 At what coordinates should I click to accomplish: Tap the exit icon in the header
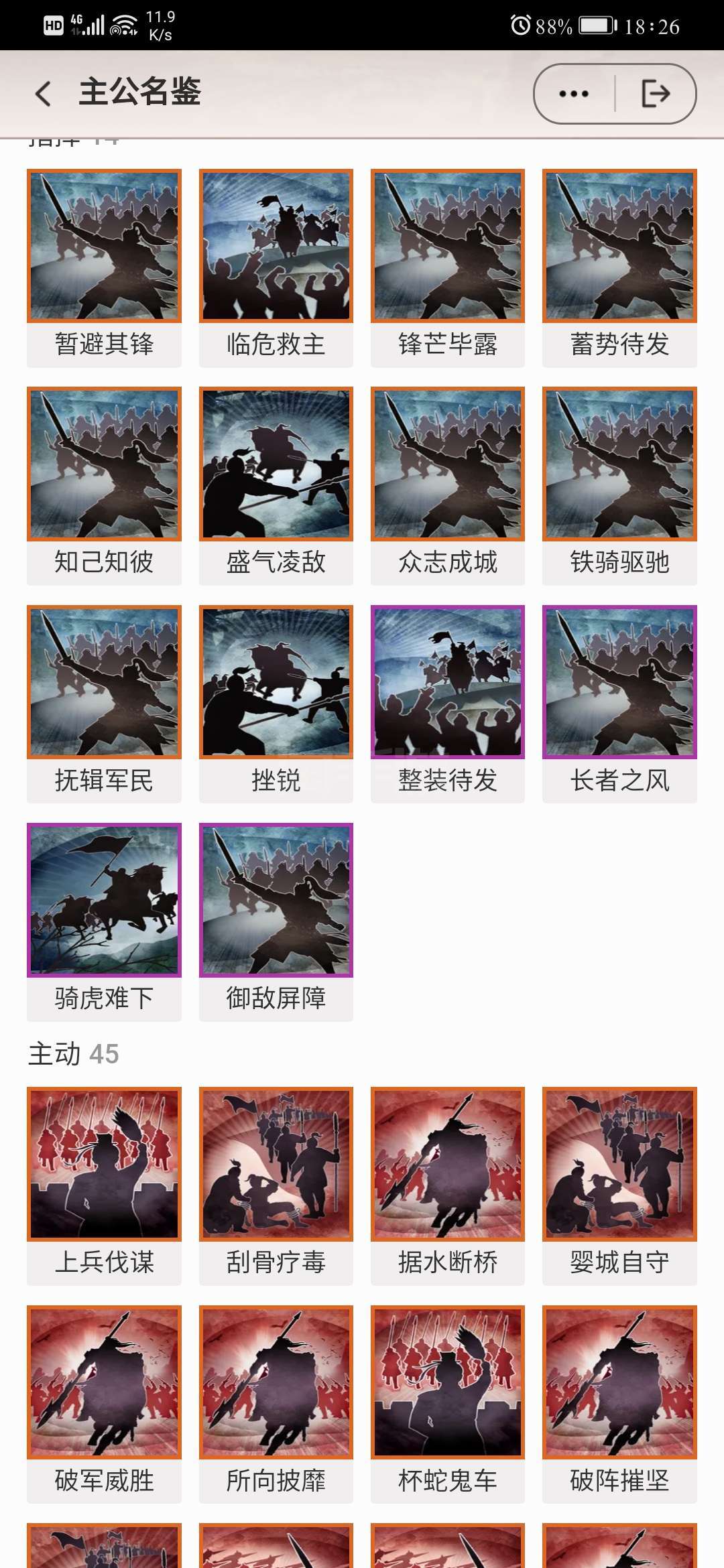coord(655,94)
